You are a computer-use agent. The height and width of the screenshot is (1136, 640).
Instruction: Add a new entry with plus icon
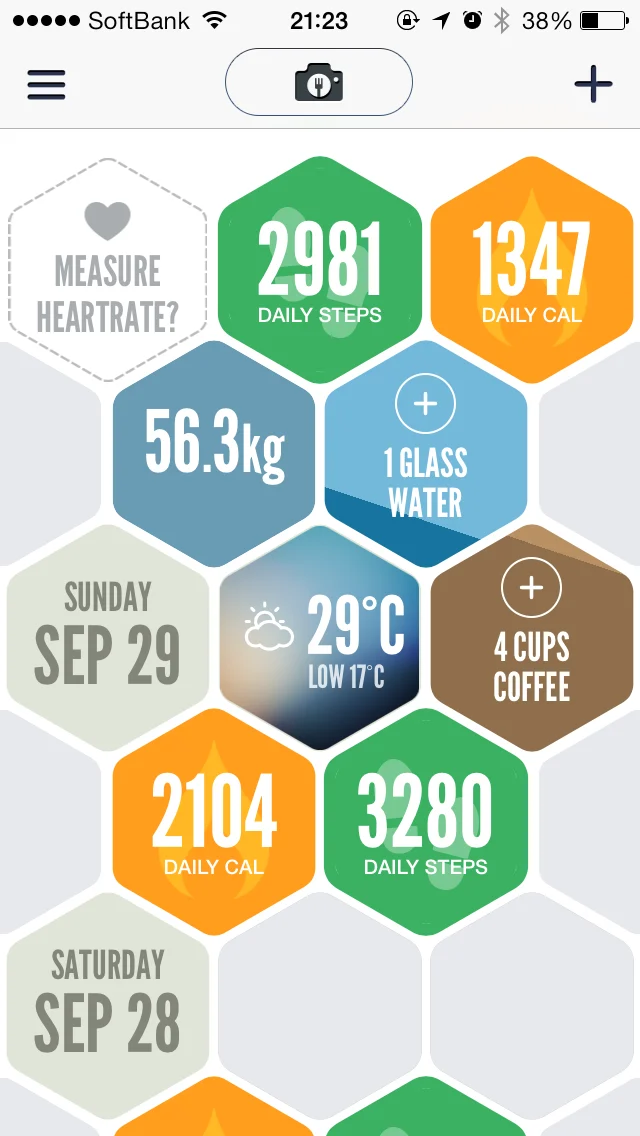(x=594, y=84)
